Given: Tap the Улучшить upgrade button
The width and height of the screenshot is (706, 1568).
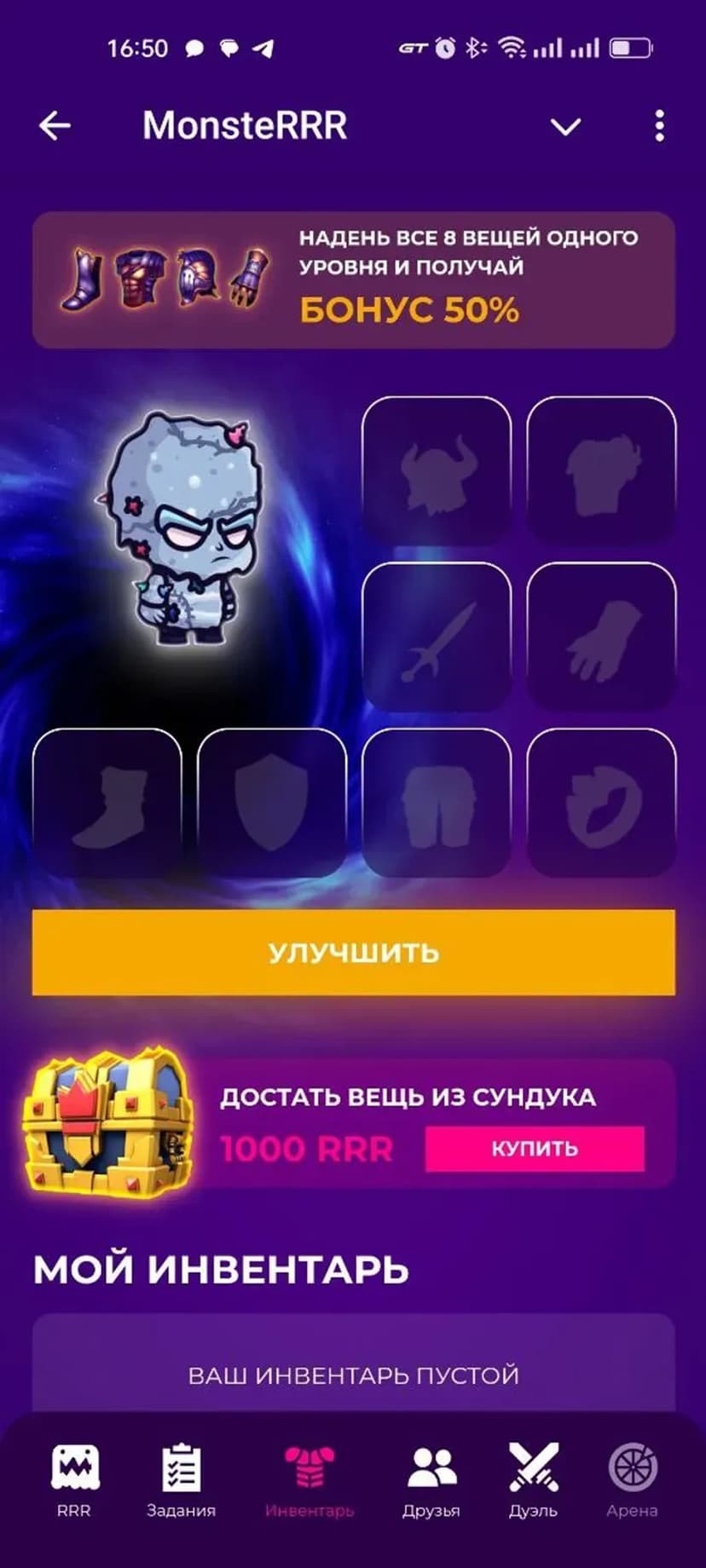Looking at the screenshot, I should click(x=353, y=952).
